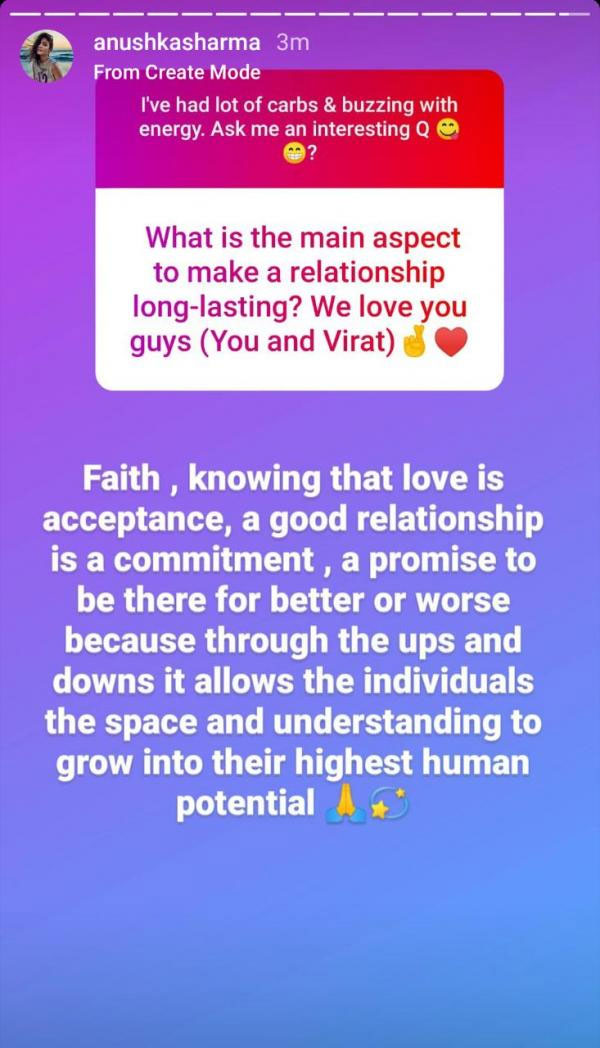The width and height of the screenshot is (600, 1048).
Task: Open anushkasharma's profile picture
Action: (47, 56)
